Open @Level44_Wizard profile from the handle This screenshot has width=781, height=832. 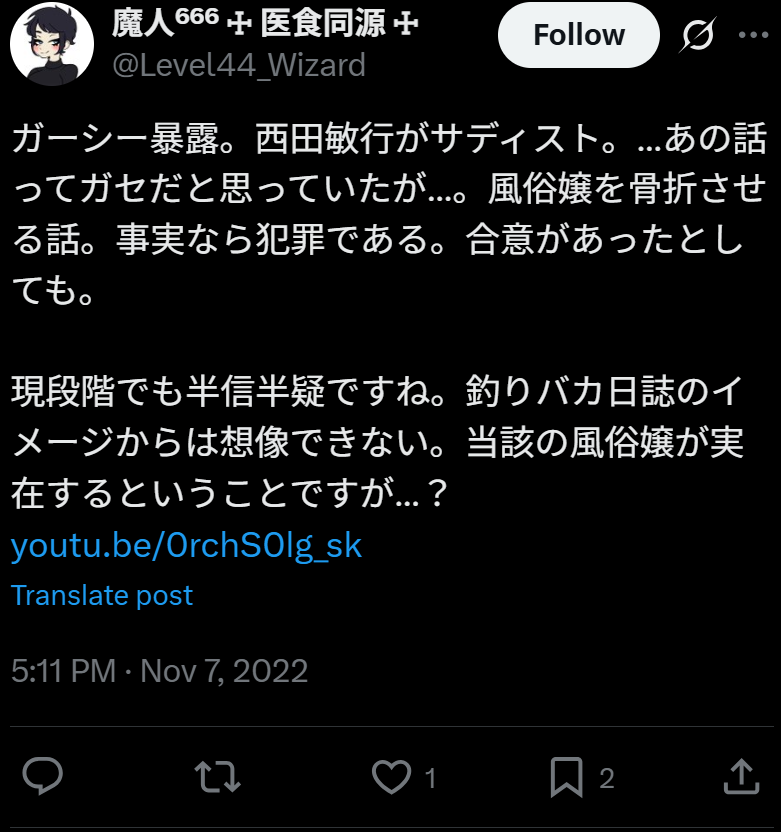tap(238, 66)
